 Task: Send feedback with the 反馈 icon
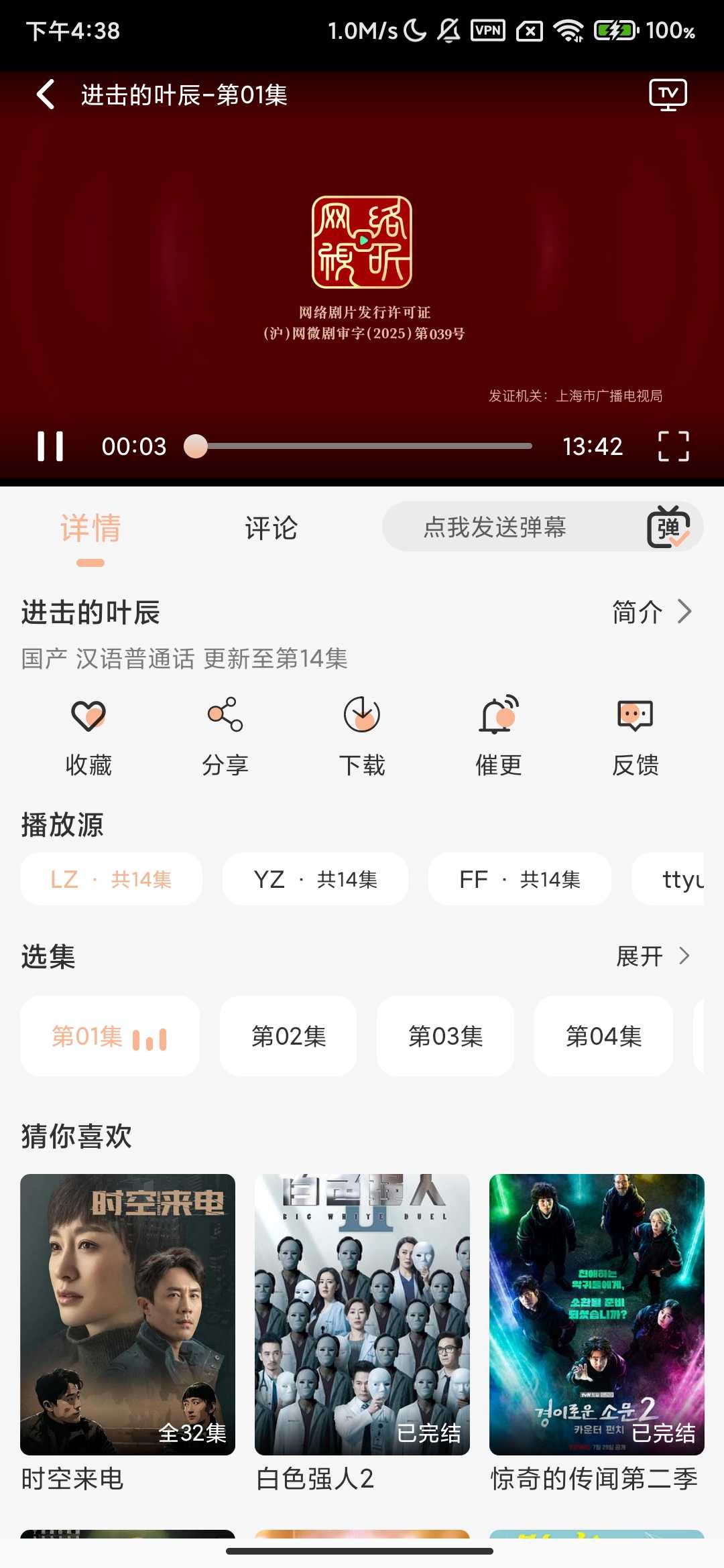634,734
